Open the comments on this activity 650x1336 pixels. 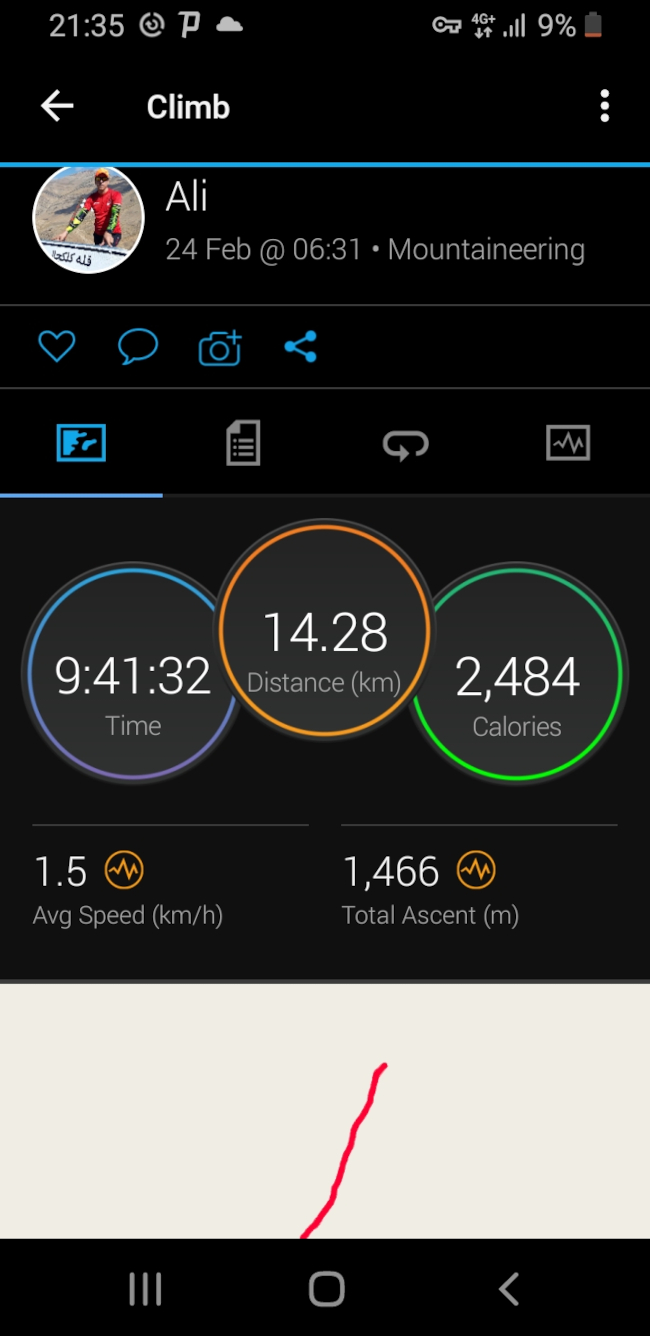point(138,347)
